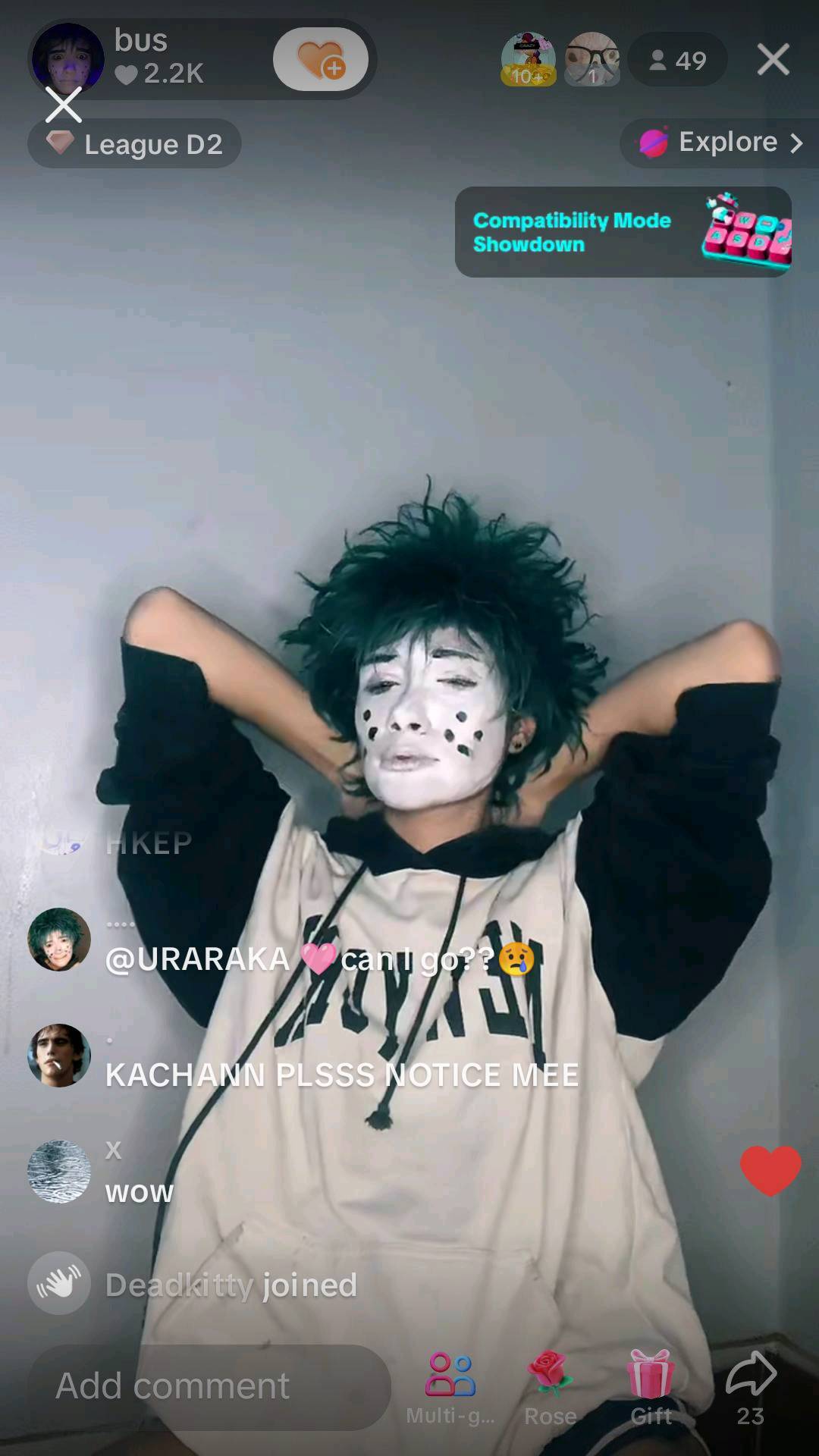
Task: Open the second top viewer avatar
Action: coord(592,59)
